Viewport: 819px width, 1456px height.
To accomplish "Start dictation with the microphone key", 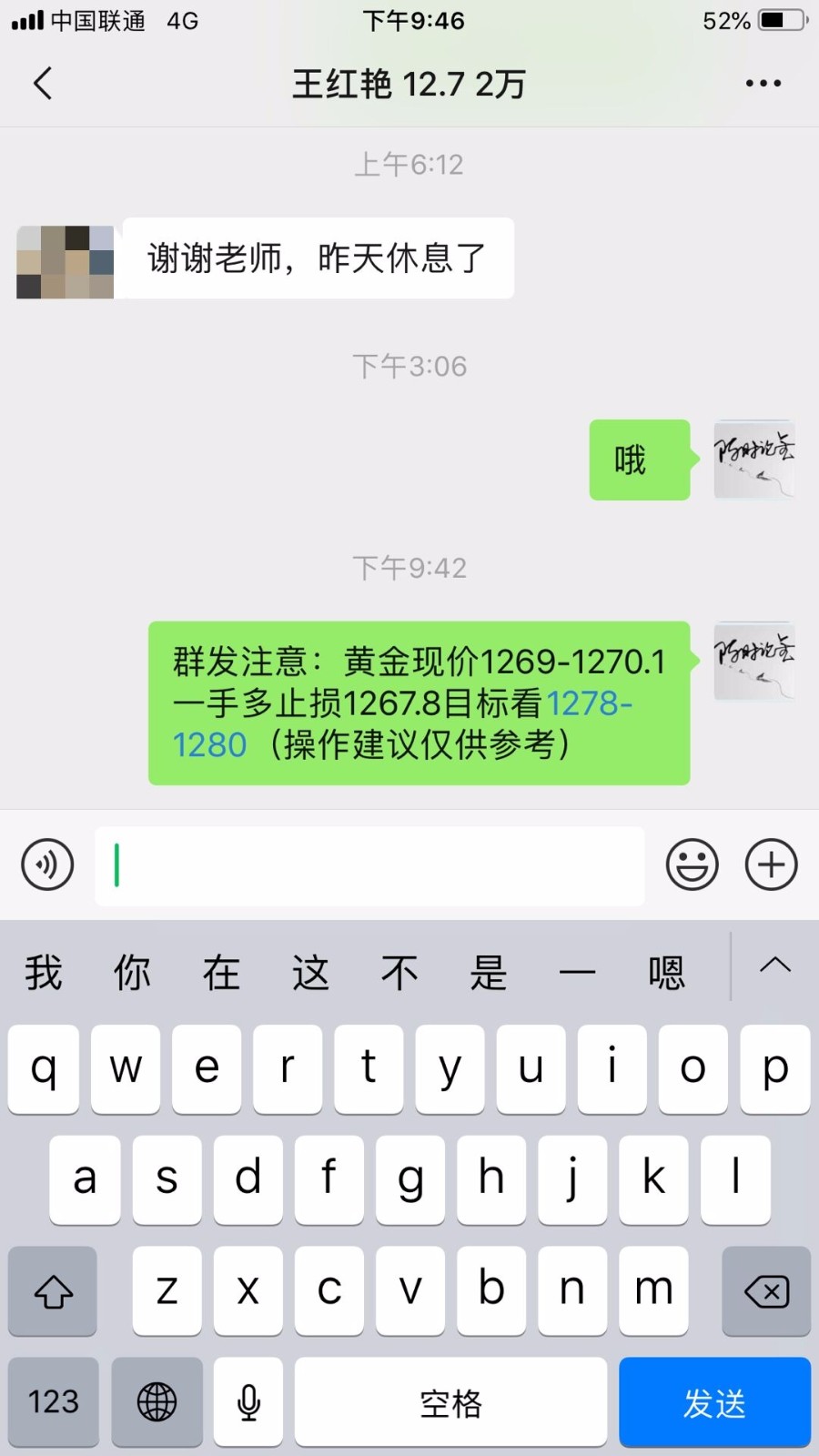I will pos(248,1402).
